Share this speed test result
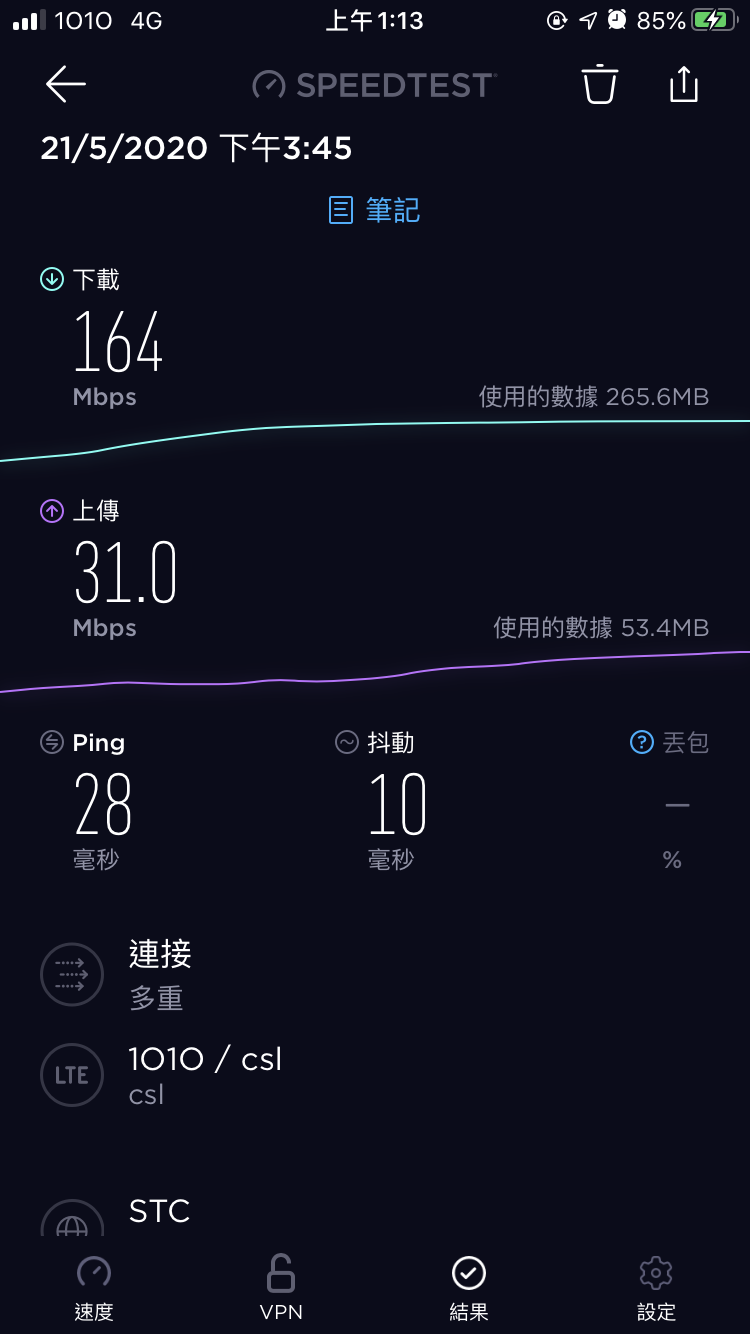 [x=683, y=85]
